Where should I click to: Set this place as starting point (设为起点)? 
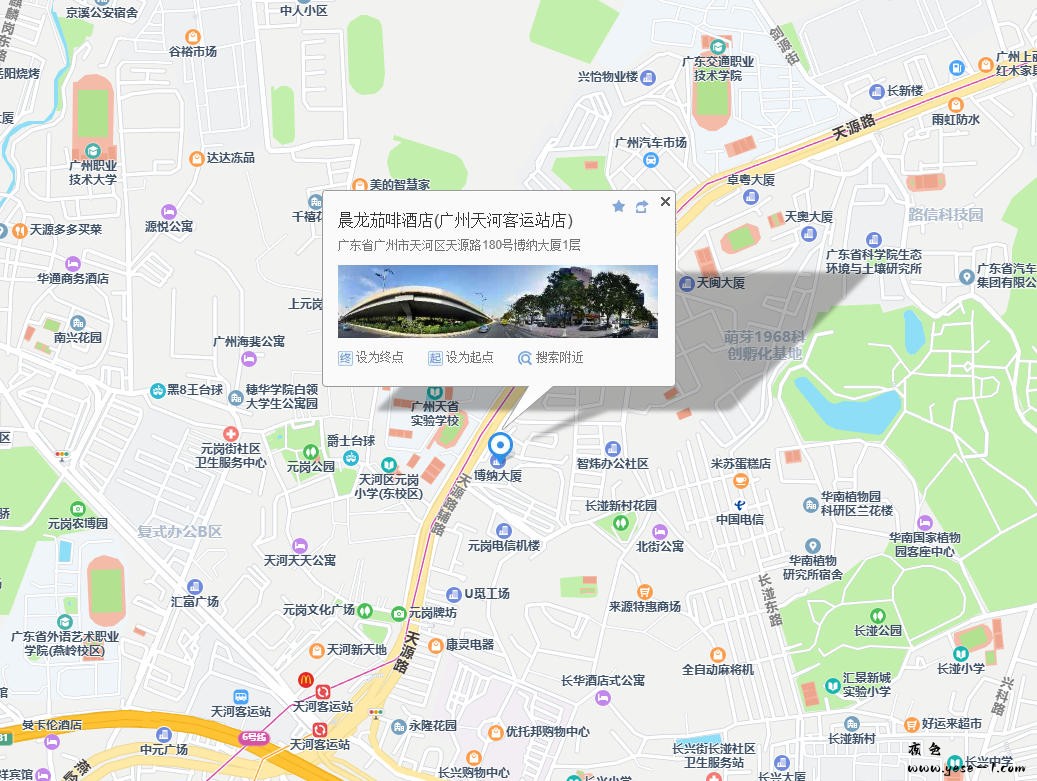click(x=461, y=358)
